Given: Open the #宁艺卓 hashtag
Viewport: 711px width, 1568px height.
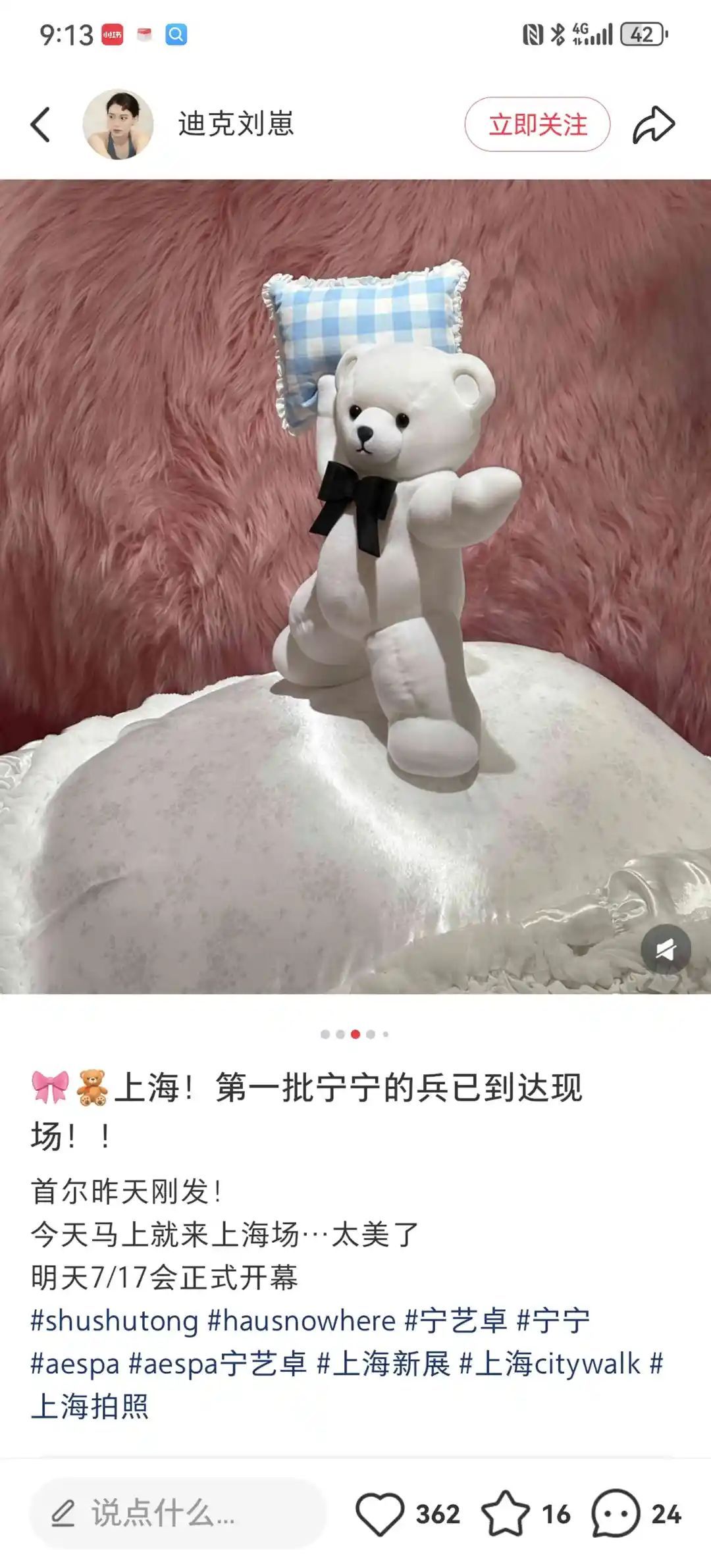Looking at the screenshot, I should [456, 1321].
